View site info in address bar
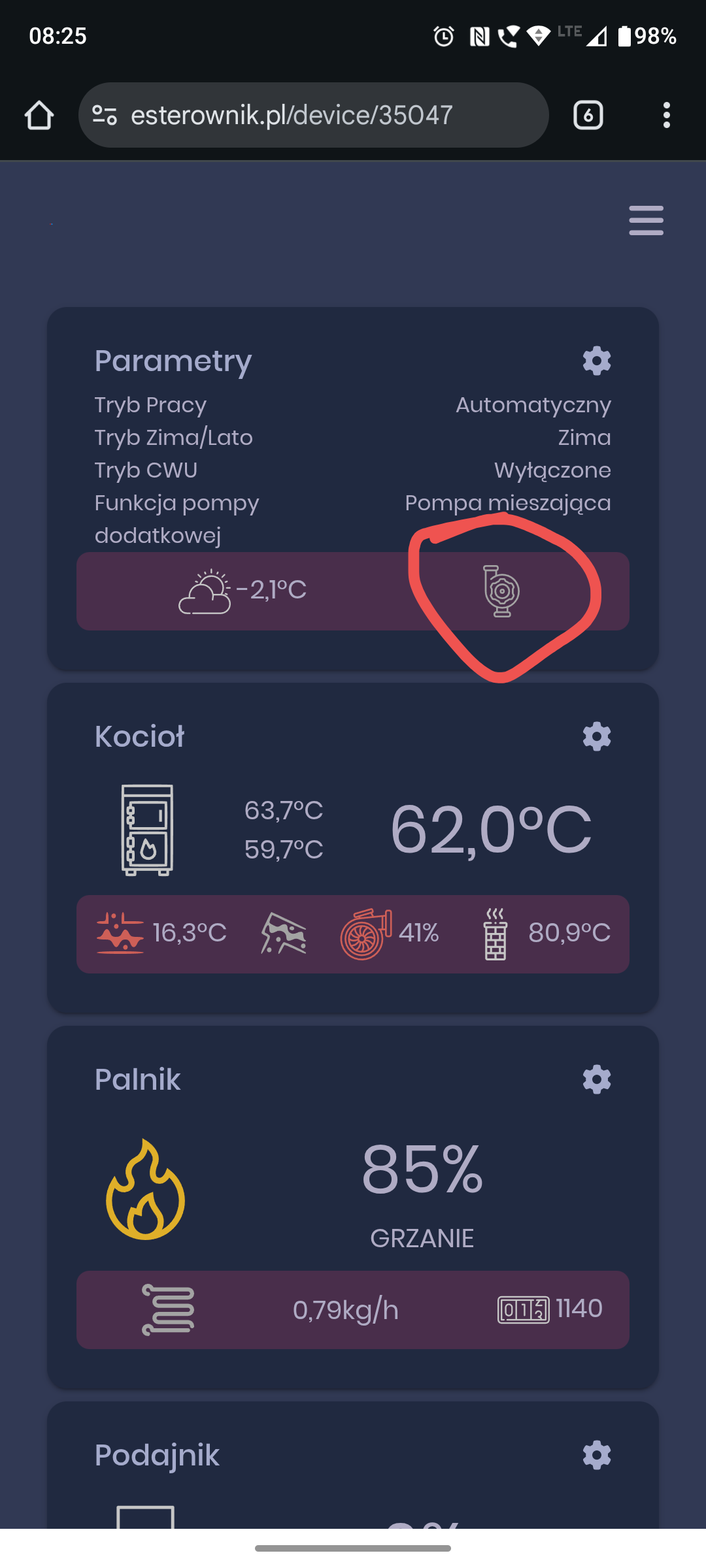Screen dimensions: 706x1568 coord(105,116)
